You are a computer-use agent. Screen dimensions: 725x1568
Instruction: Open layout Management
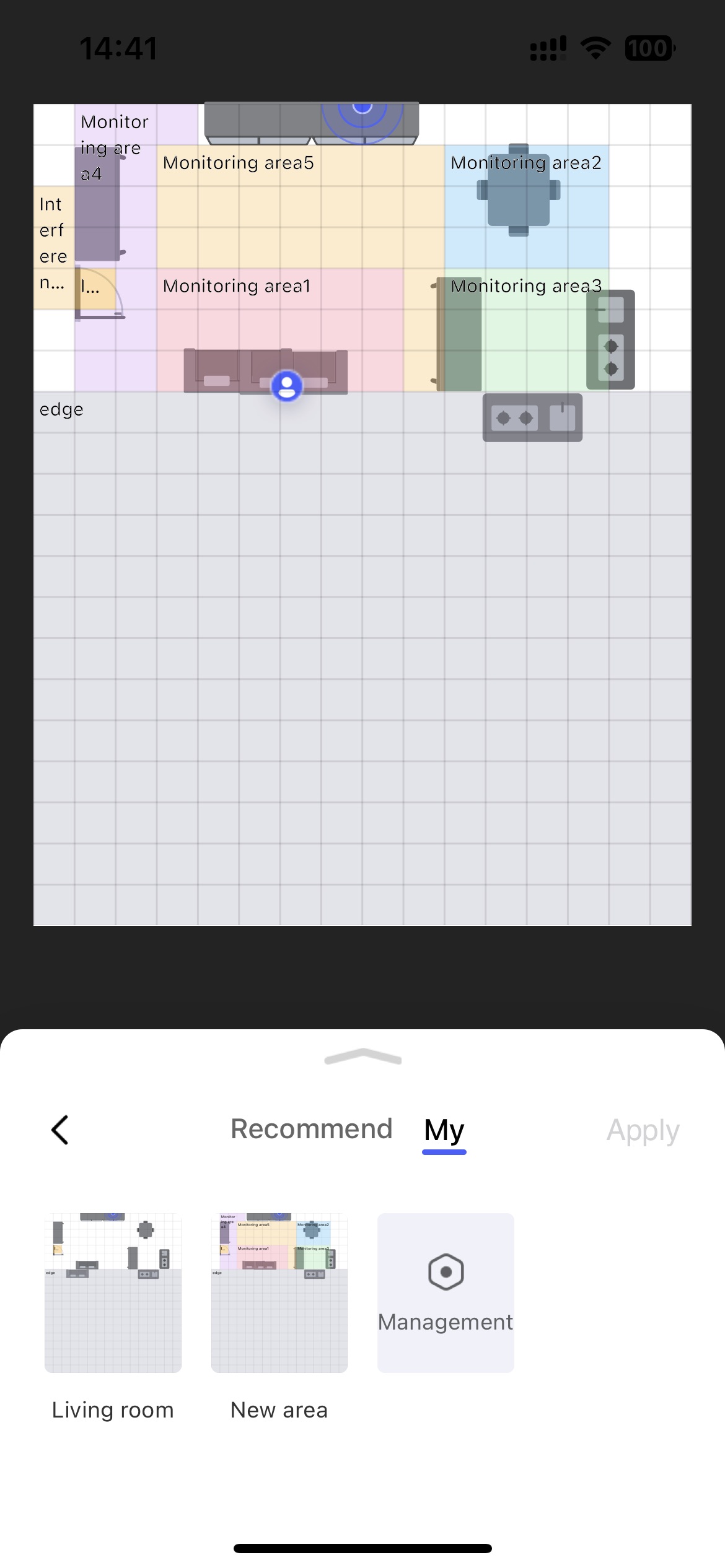click(446, 1292)
